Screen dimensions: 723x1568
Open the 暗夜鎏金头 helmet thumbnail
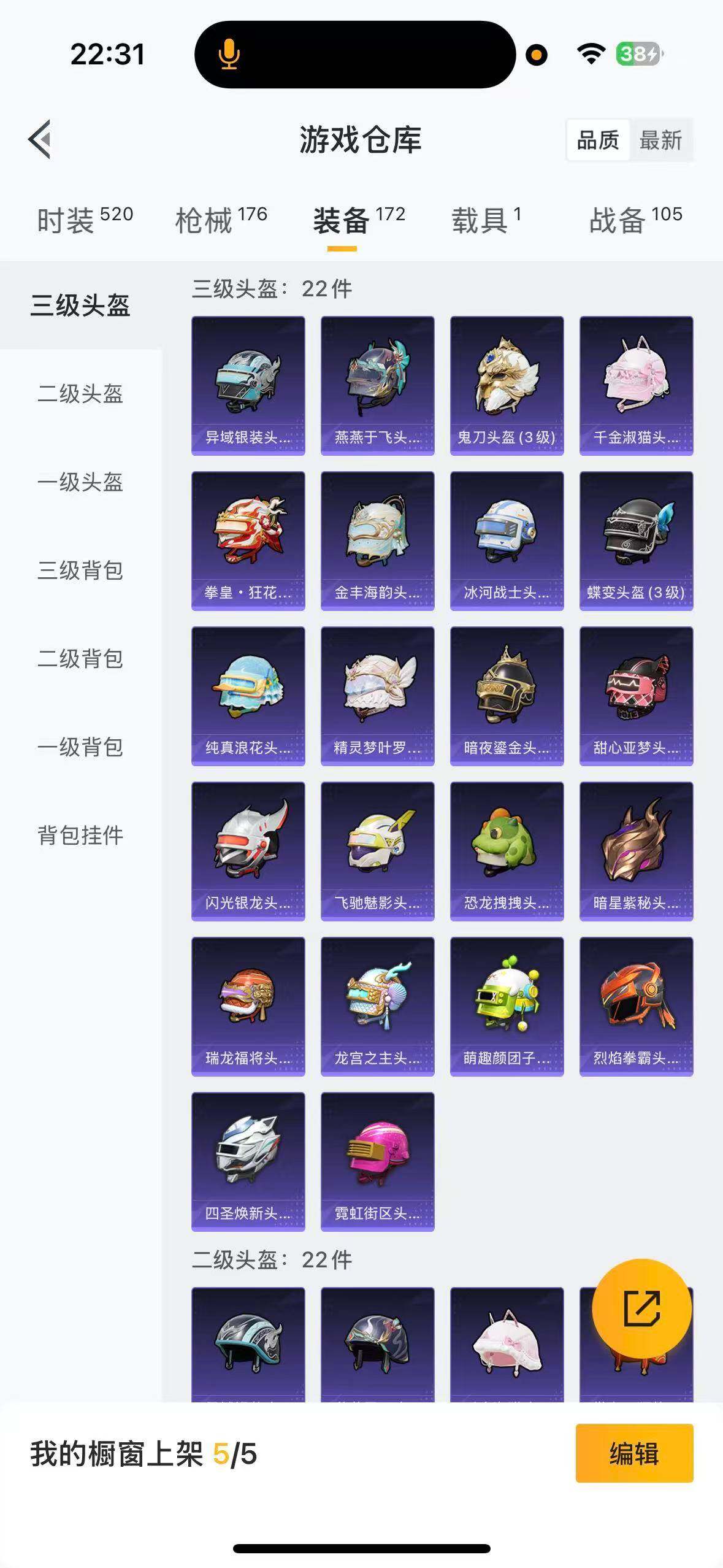[x=505, y=696]
